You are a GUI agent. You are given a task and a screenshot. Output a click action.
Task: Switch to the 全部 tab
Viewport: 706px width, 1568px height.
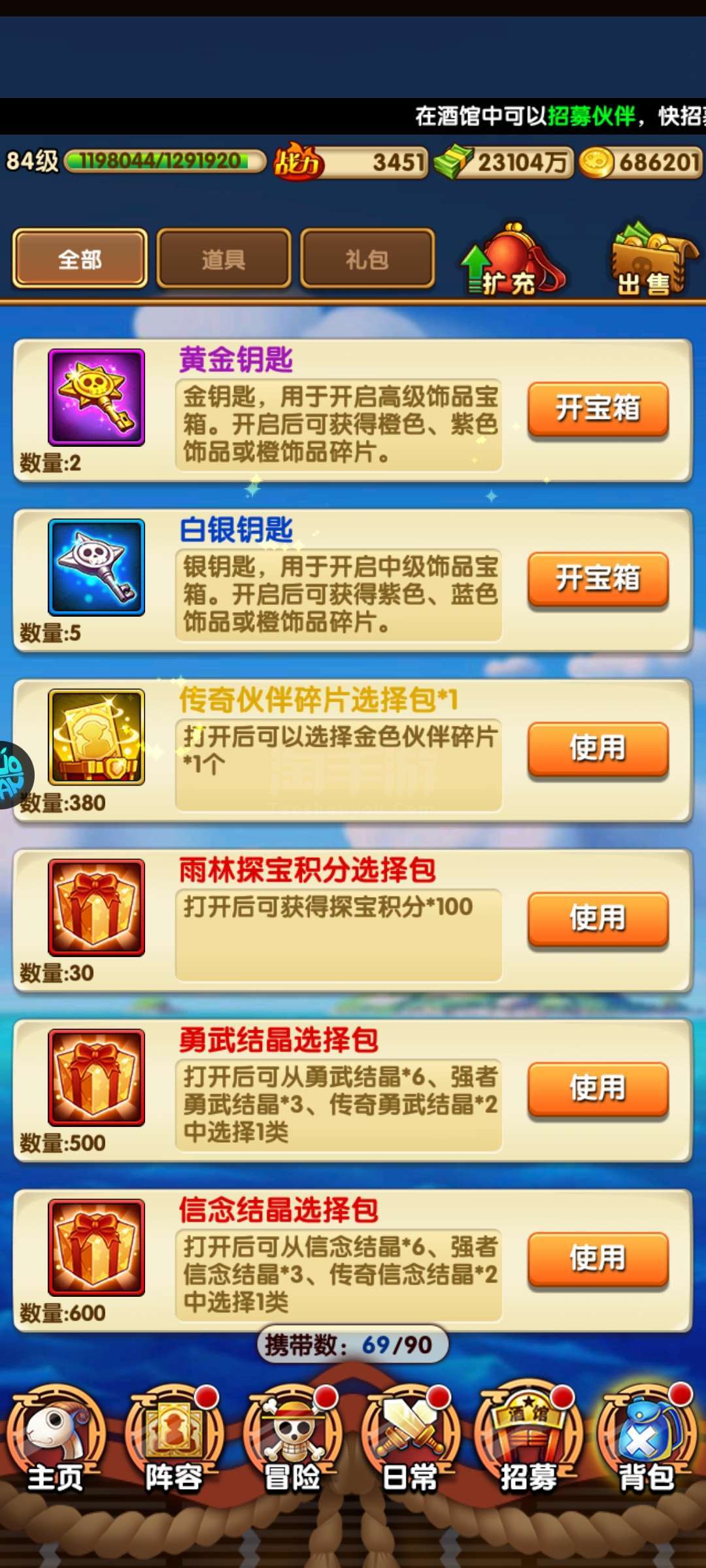tap(80, 259)
